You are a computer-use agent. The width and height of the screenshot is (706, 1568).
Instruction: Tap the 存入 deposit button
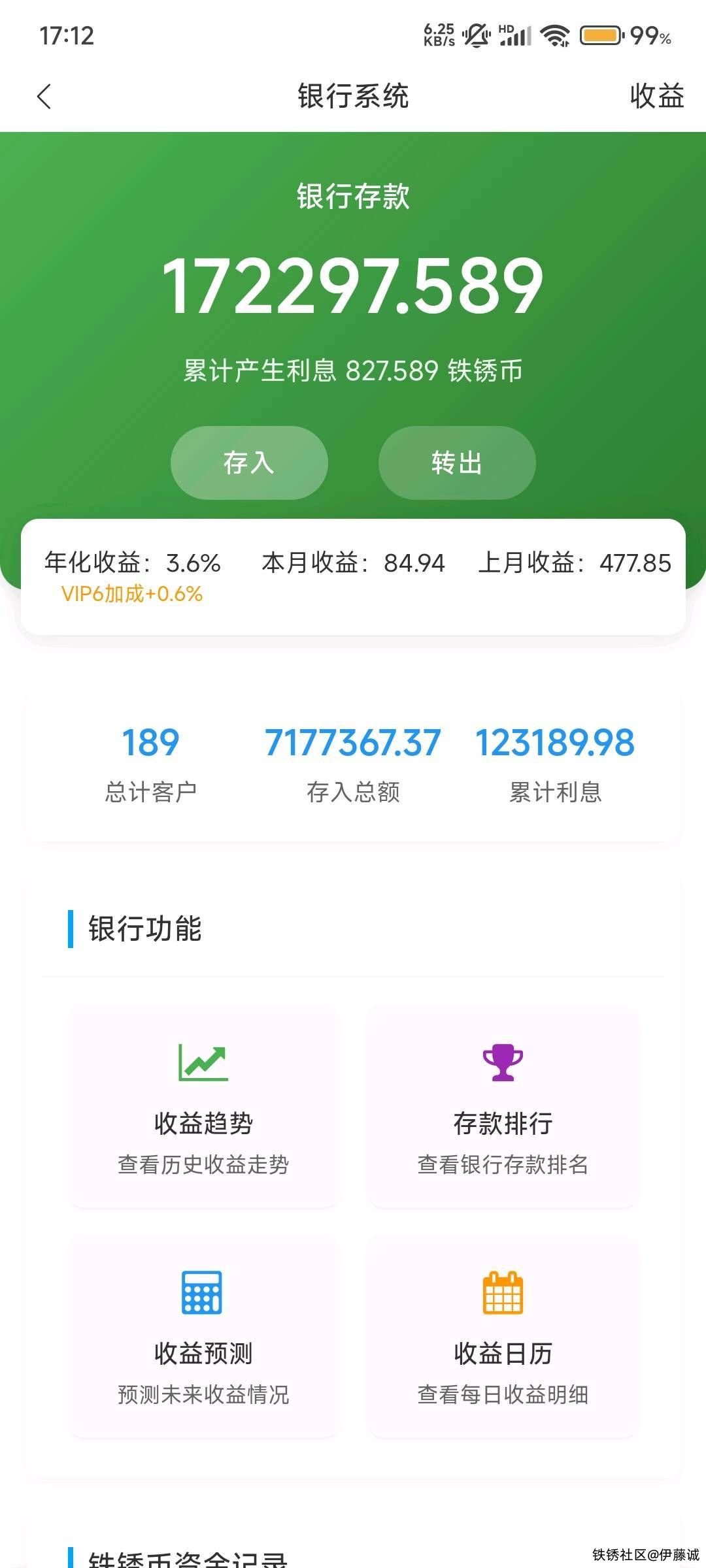[x=249, y=463]
